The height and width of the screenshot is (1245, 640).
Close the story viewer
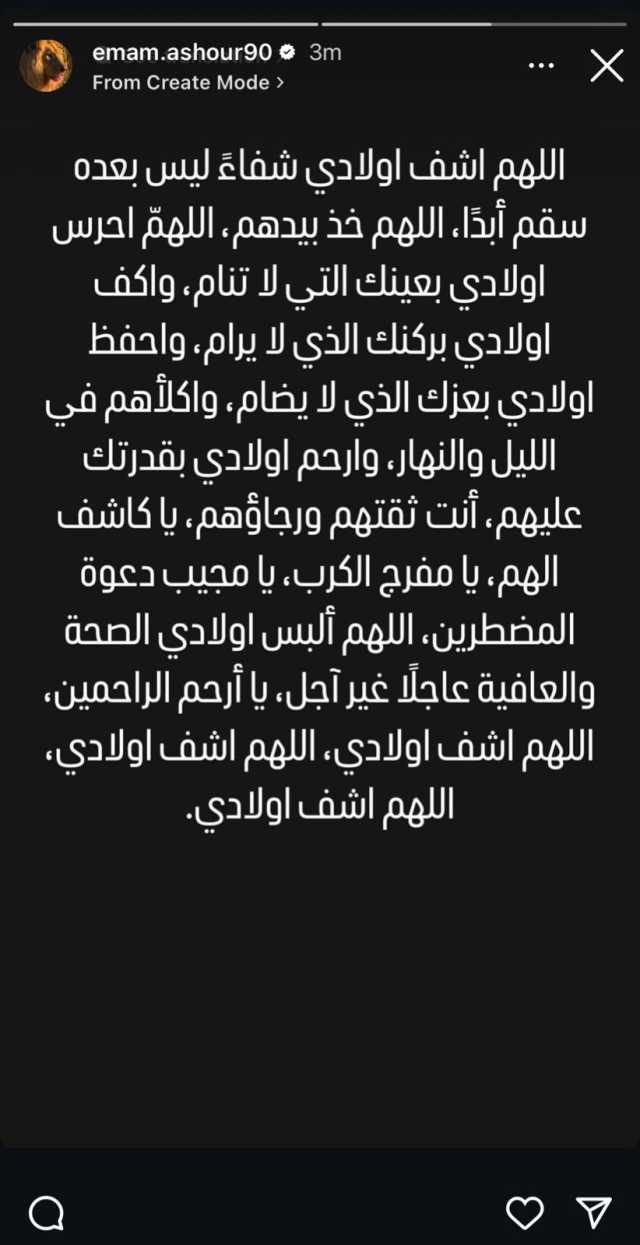click(x=607, y=66)
